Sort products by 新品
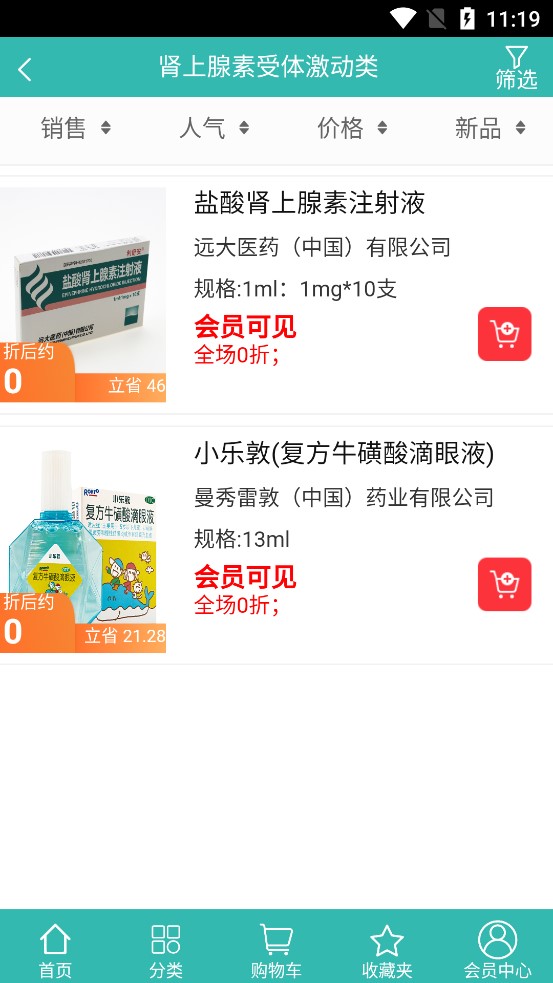This screenshot has width=553, height=983. [490, 128]
